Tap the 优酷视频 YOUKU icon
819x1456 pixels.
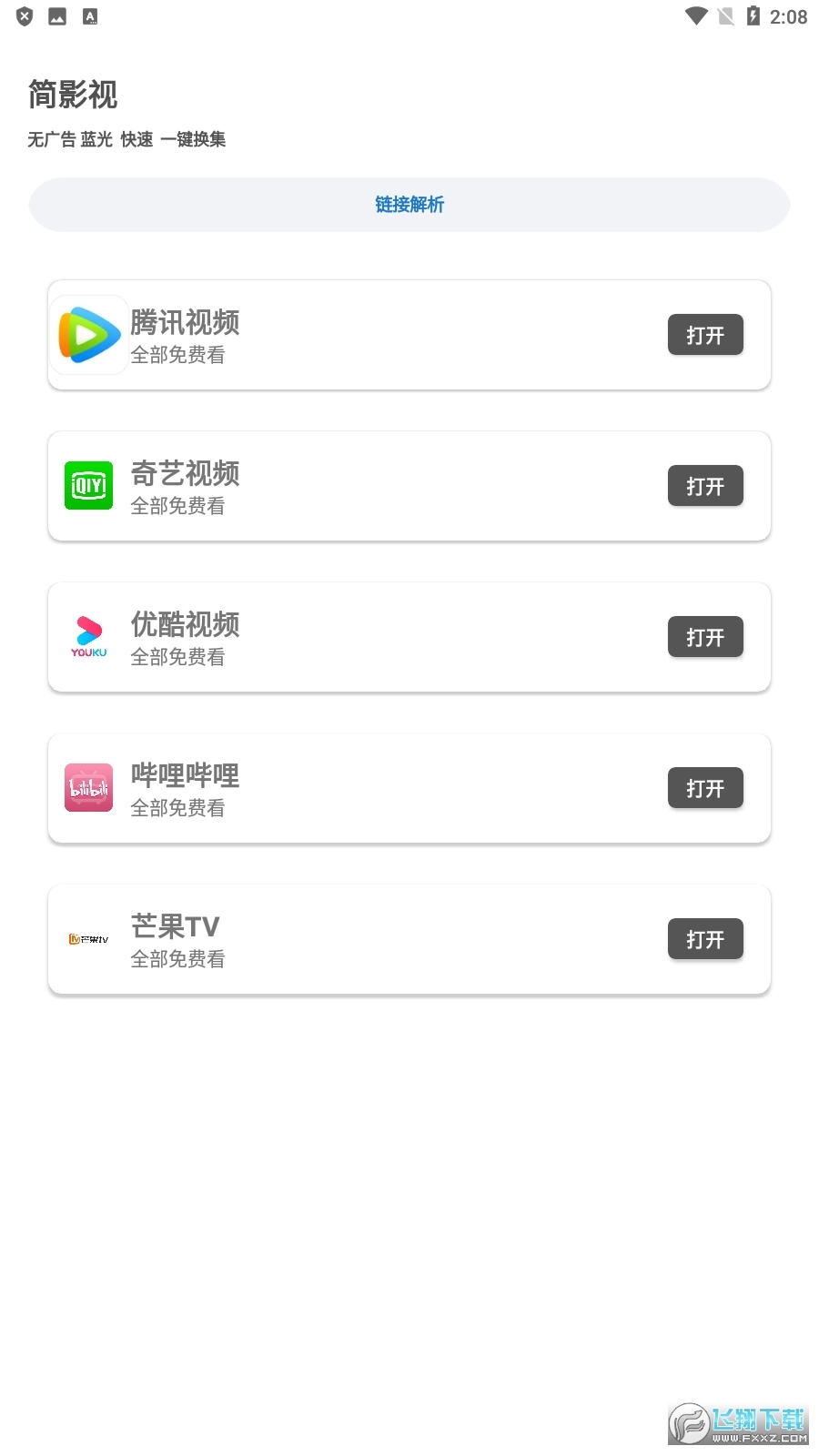tap(88, 636)
